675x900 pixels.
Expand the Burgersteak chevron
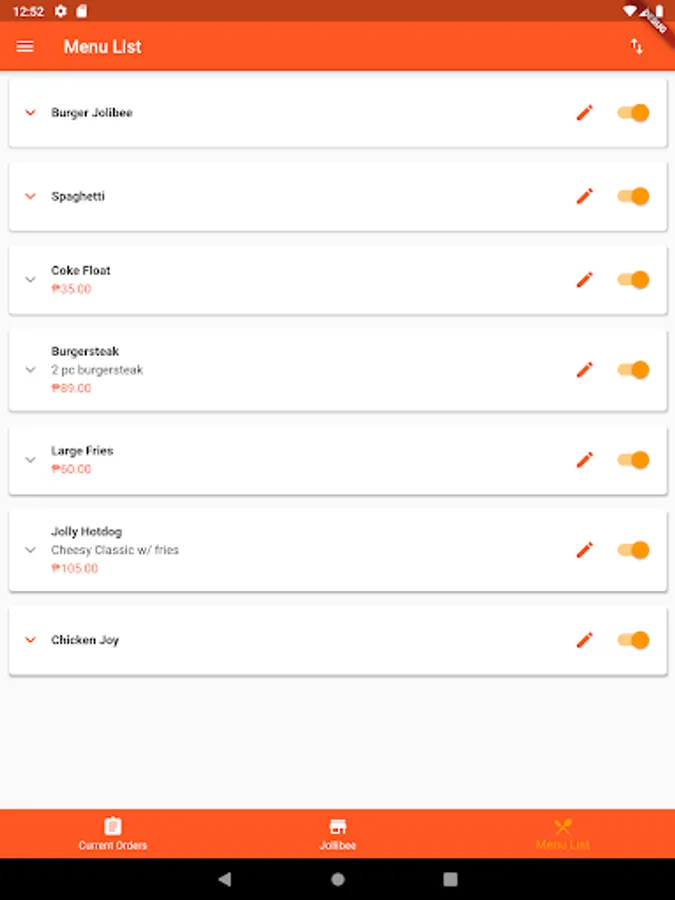click(30, 370)
